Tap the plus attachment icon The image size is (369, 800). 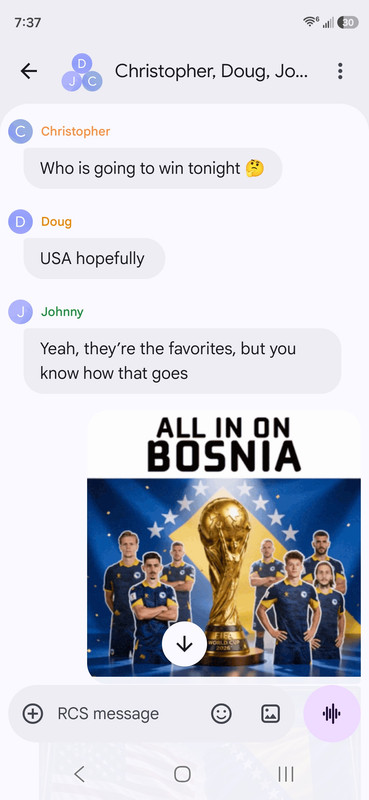33,713
